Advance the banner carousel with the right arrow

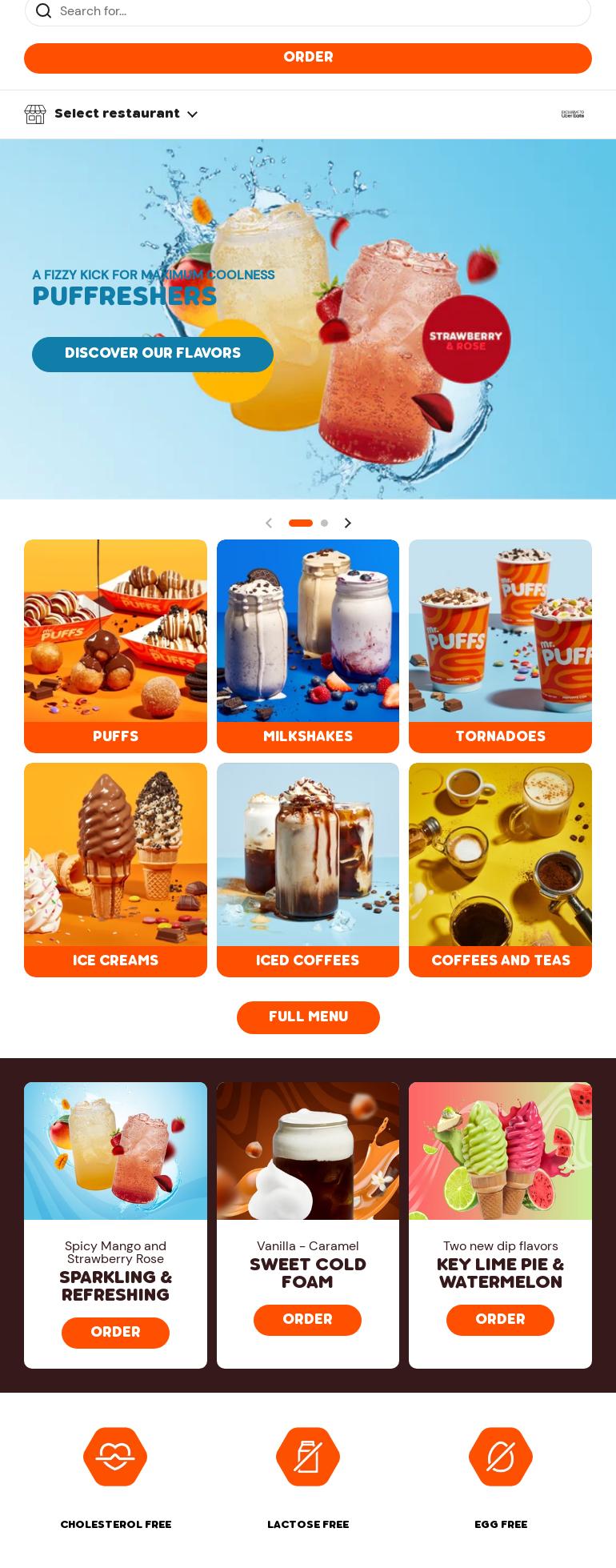(x=347, y=523)
